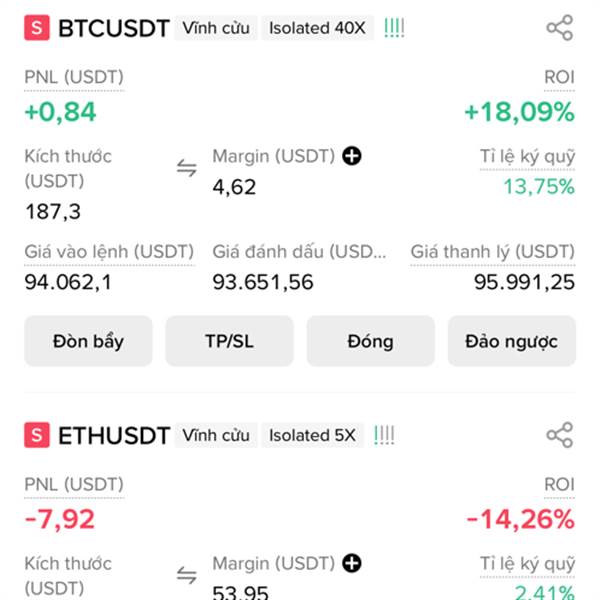This screenshot has height=600, width=600.
Task: Open BTCUSDT trading pair
Action: (113, 28)
